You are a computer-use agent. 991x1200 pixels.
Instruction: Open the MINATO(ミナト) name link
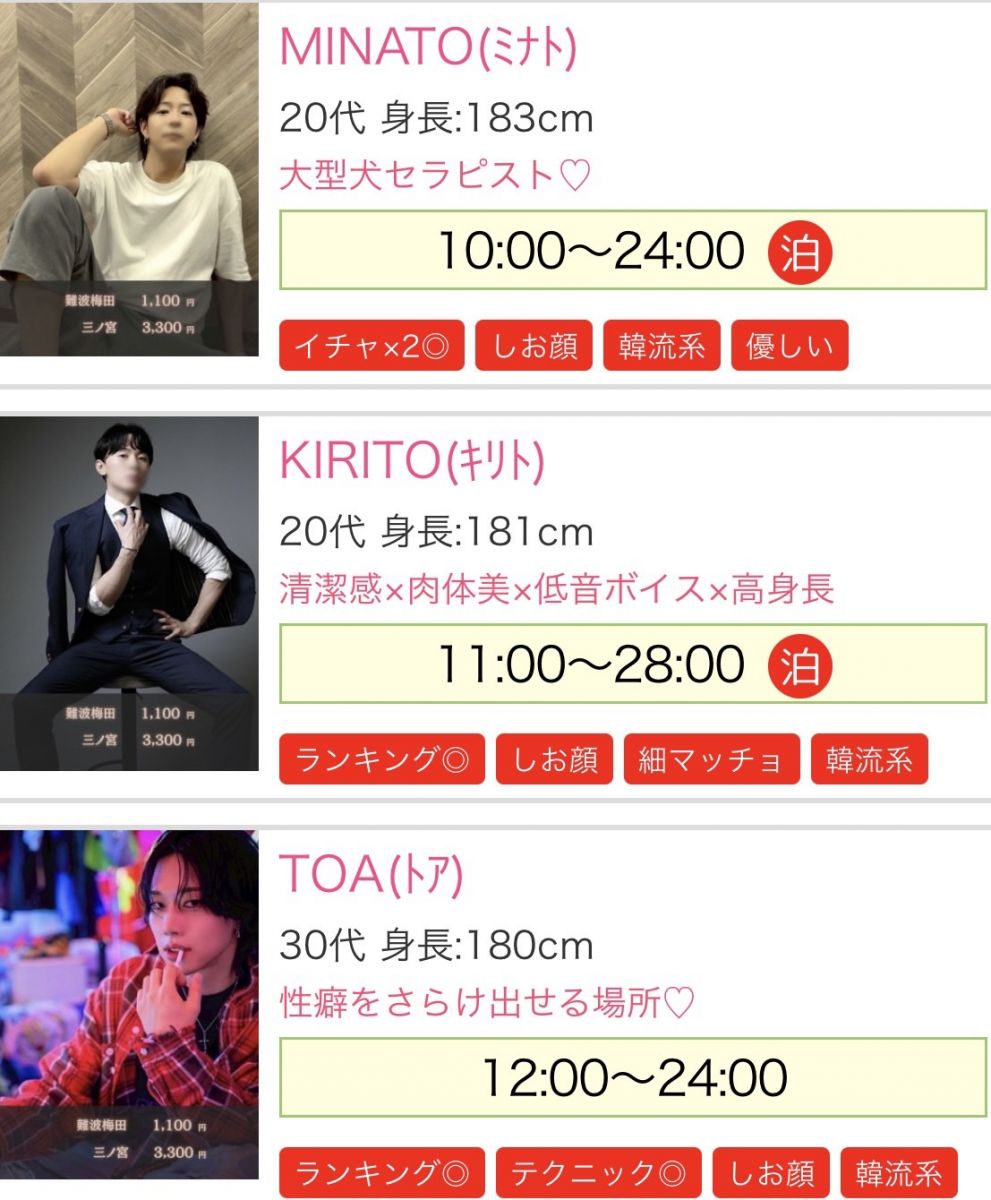428,46
